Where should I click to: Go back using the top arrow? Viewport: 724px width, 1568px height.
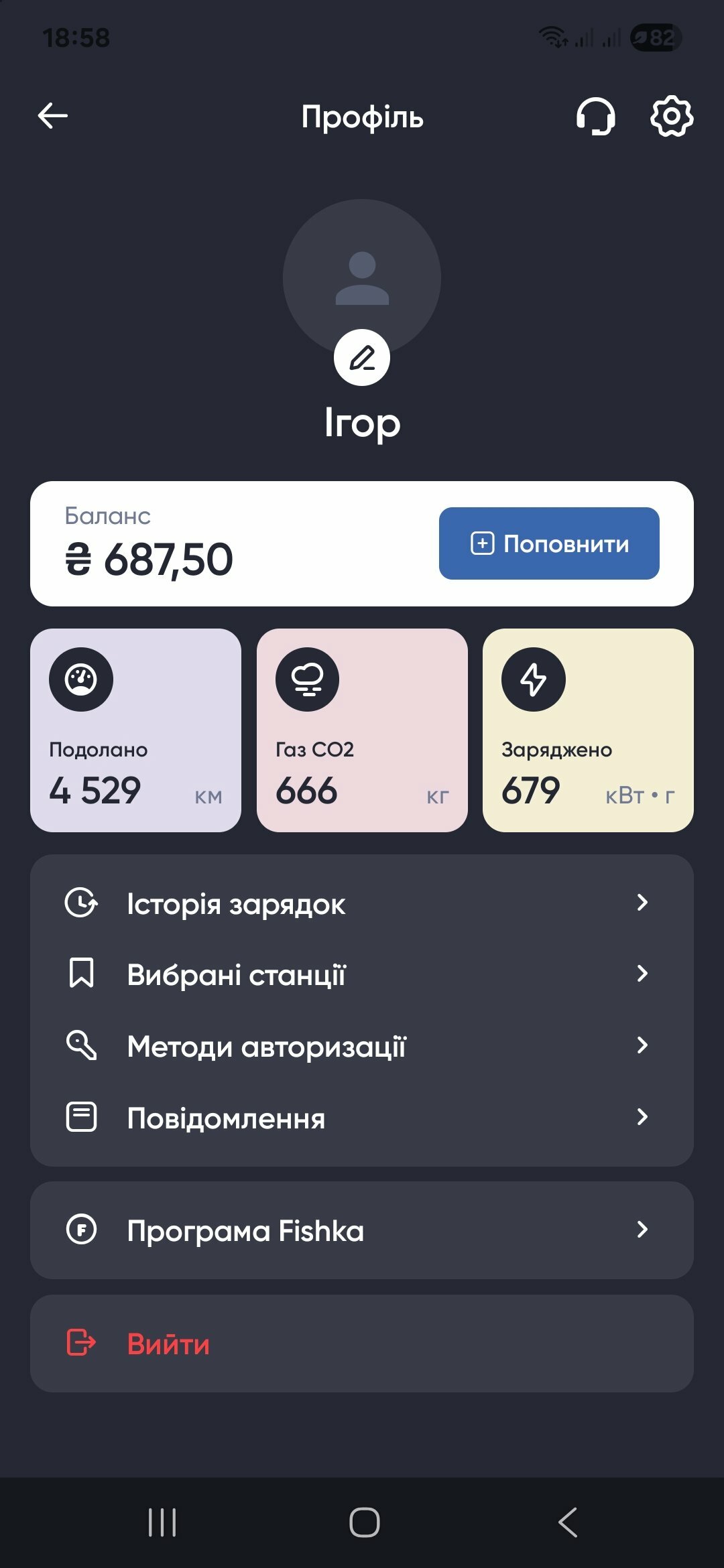(x=53, y=116)
